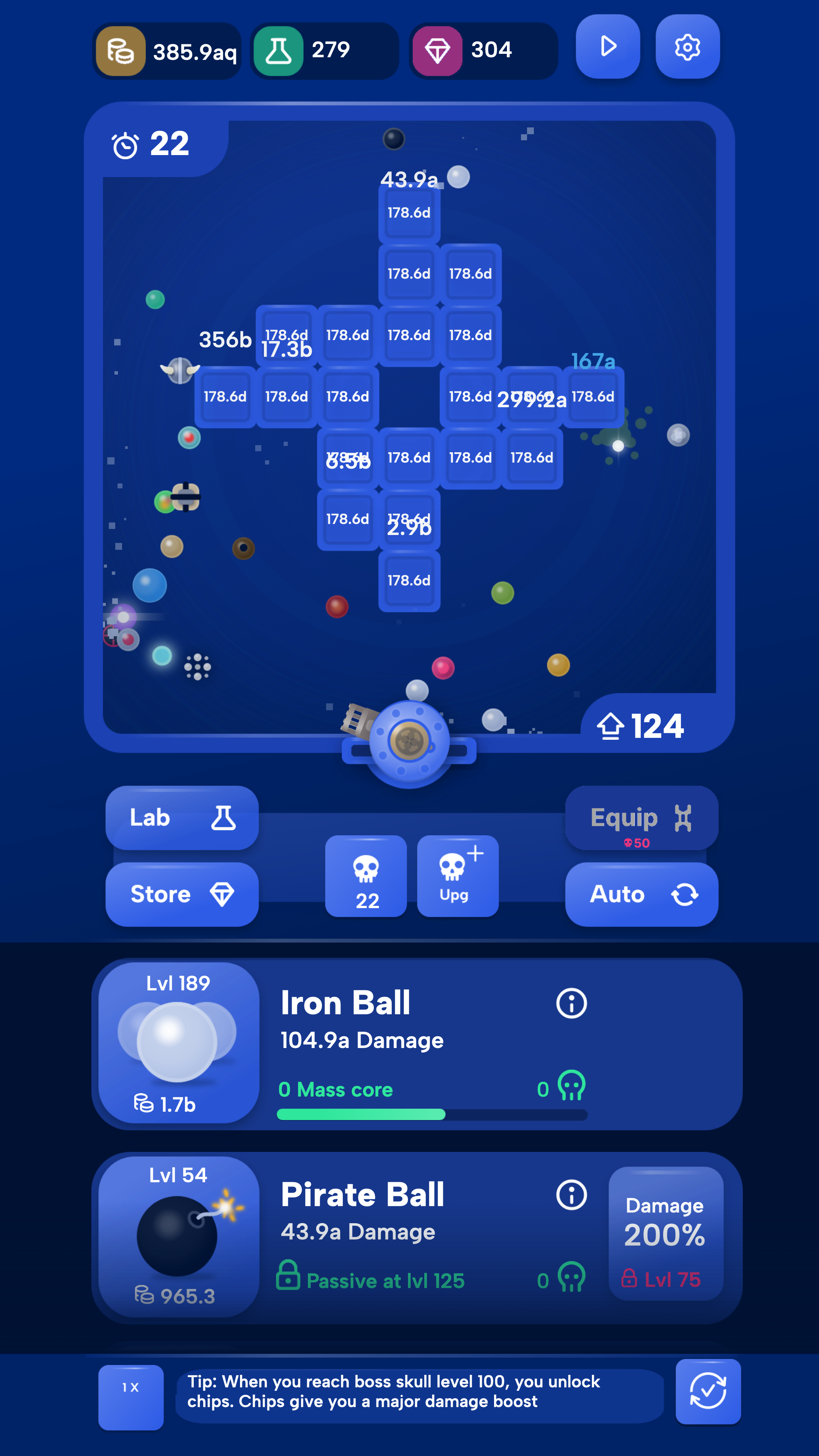
Task: Tap the boss skull level 22 button
Action: point(366,875)
